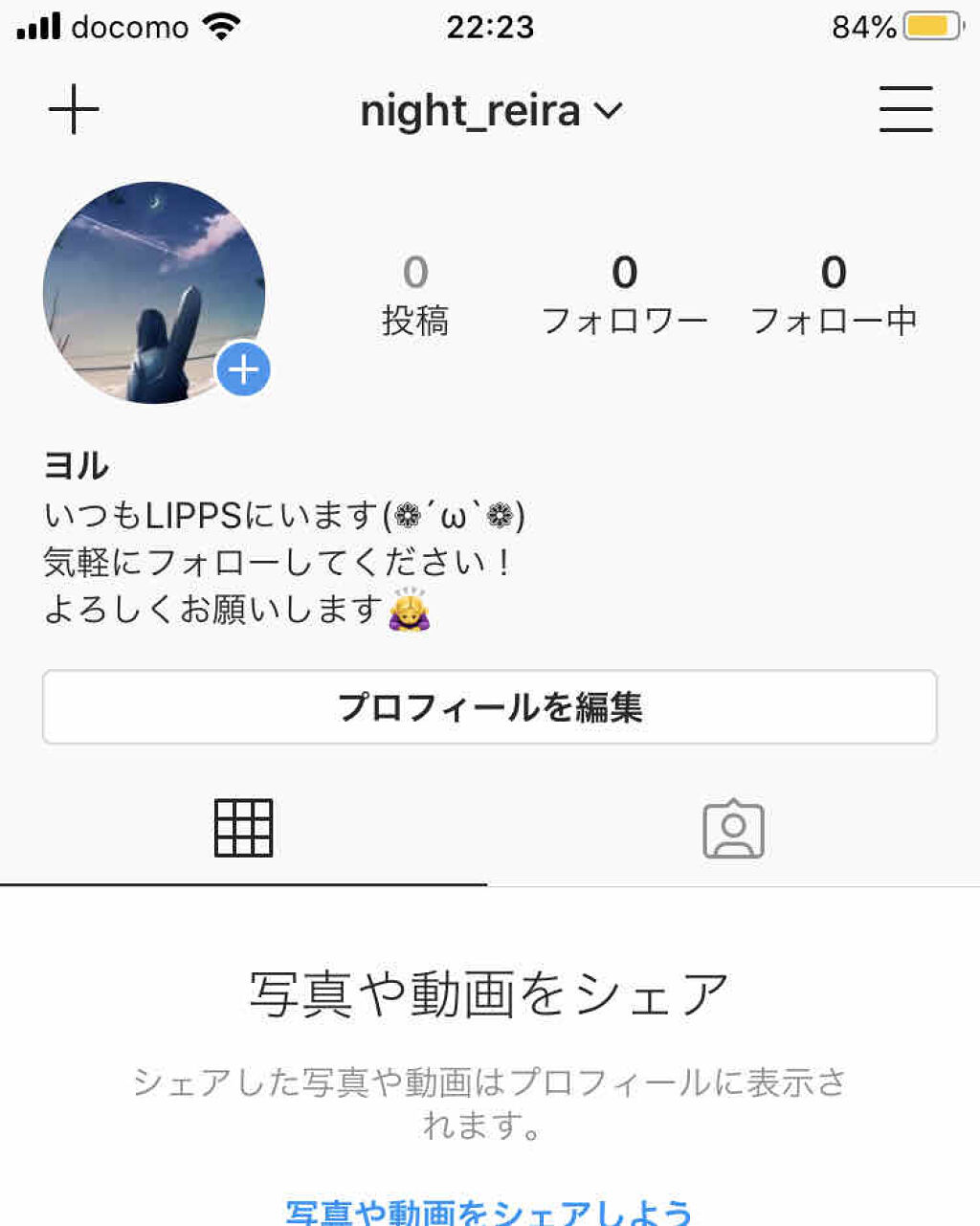Tap the Wi-Fi icon in the status bar
This screenshot has height=1226, width=980.
[x=221, y=26]
